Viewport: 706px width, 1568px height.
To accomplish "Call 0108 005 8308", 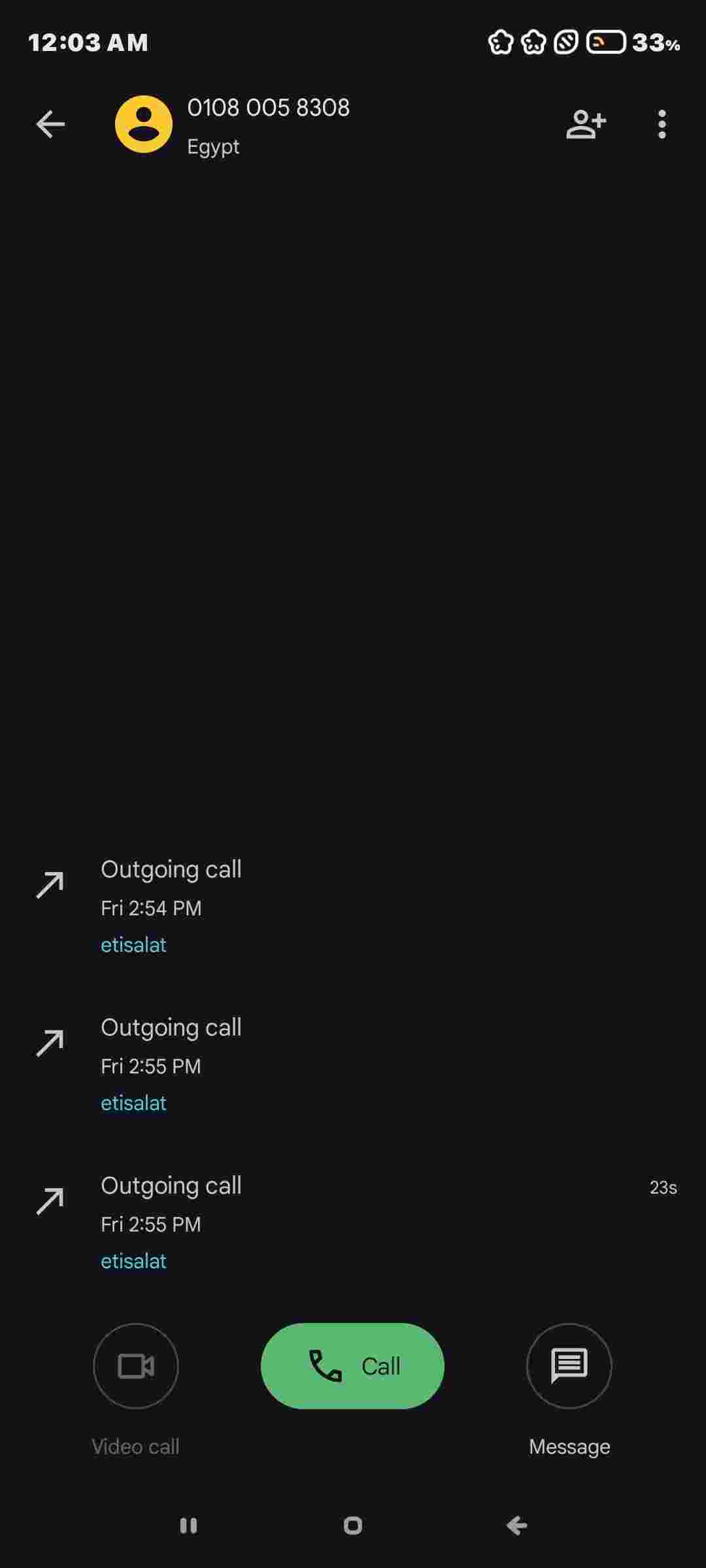I will [352, 1365].
